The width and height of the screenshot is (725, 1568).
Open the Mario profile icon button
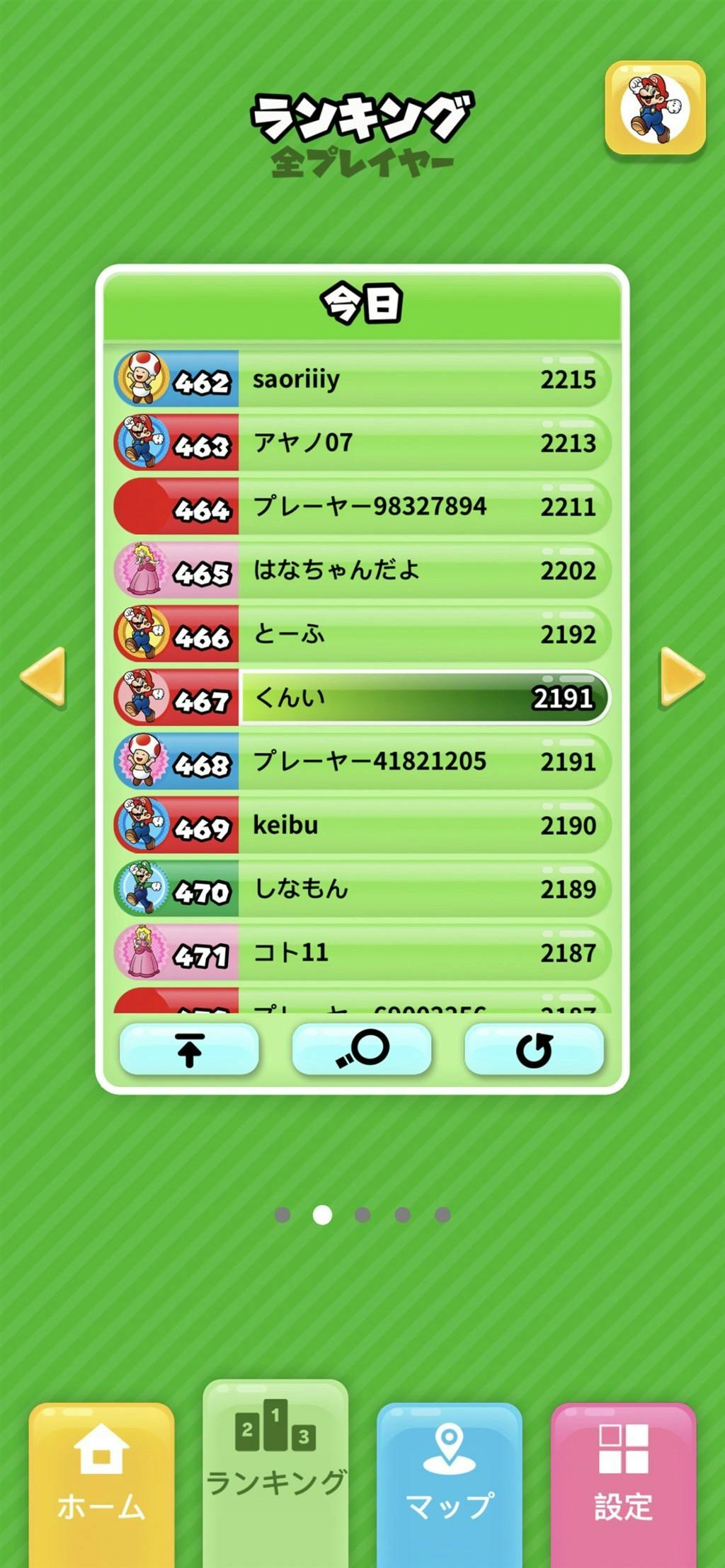tap(655, 108)
